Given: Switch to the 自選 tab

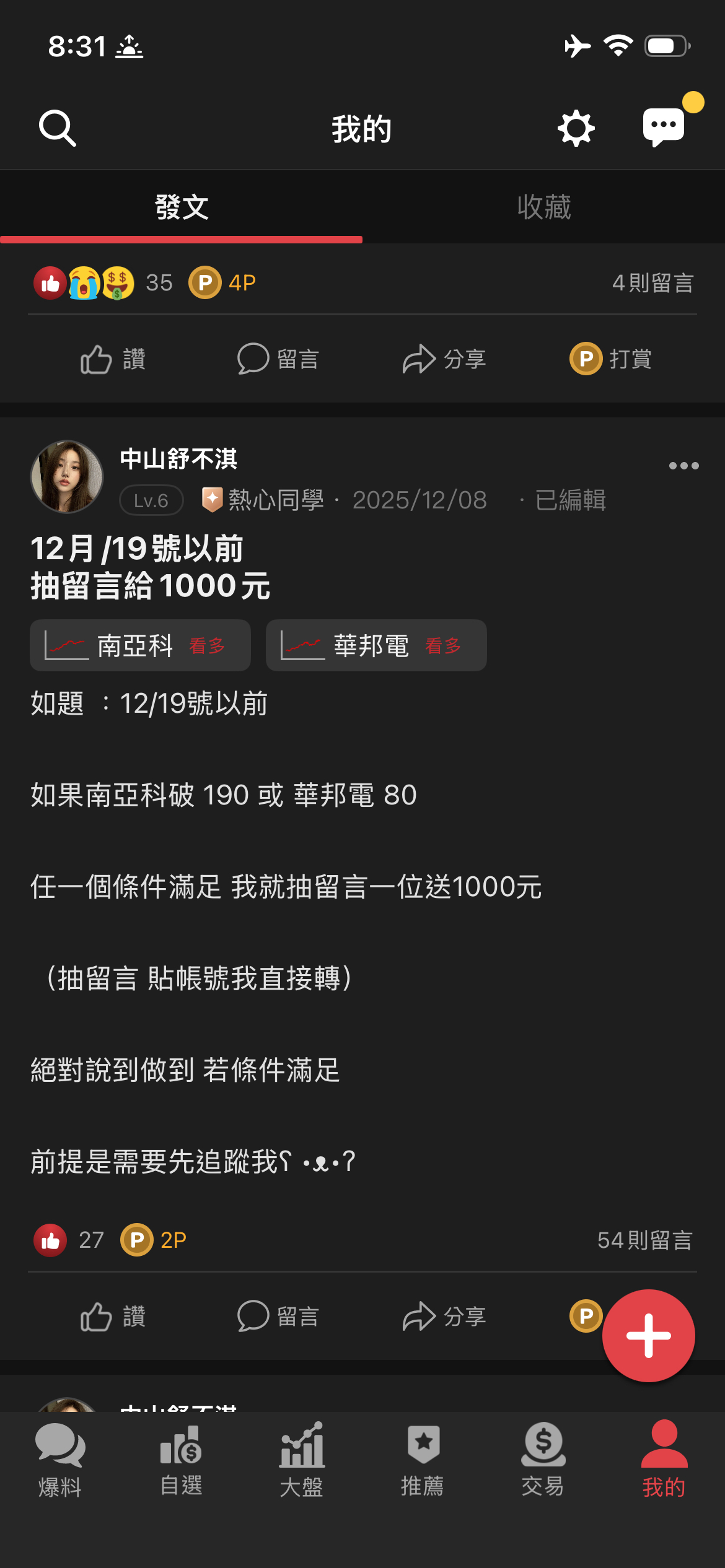Looking at the screenshot, I should [181, 1460].
